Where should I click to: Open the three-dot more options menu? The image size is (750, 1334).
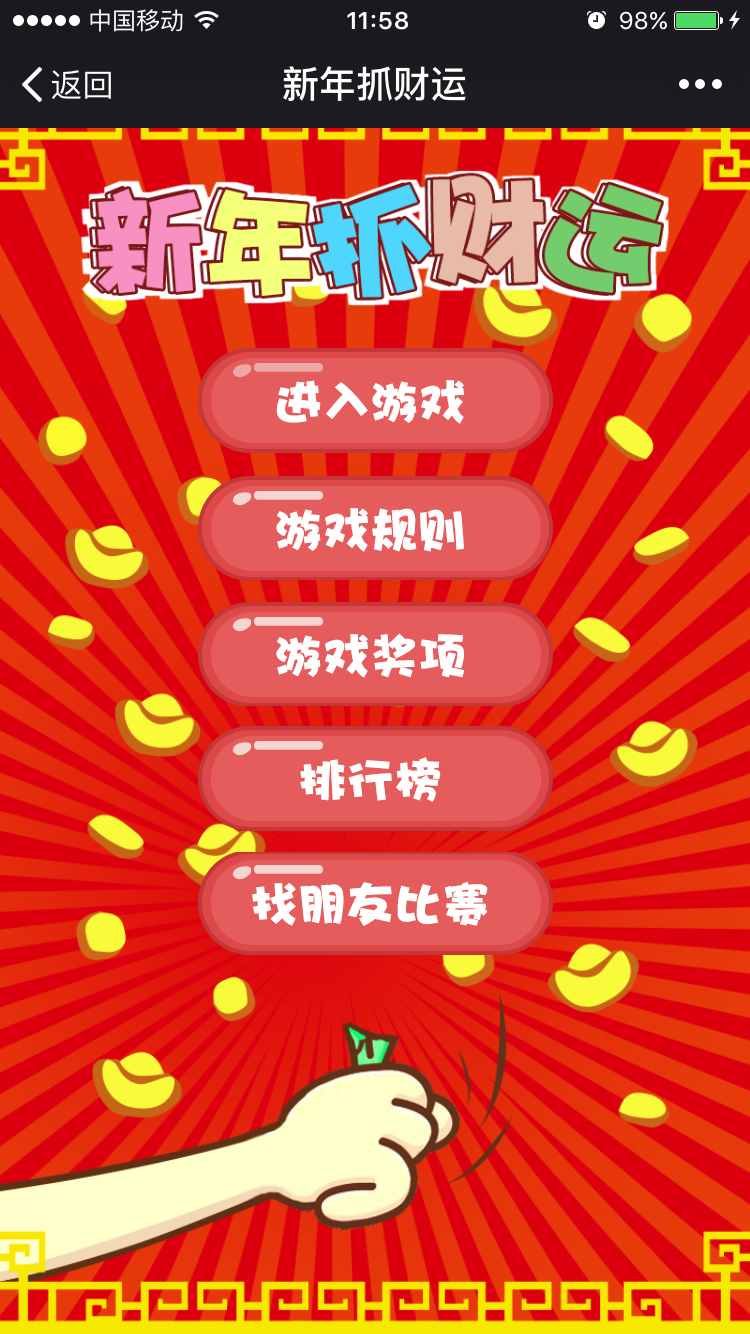(x=700, y=85)
